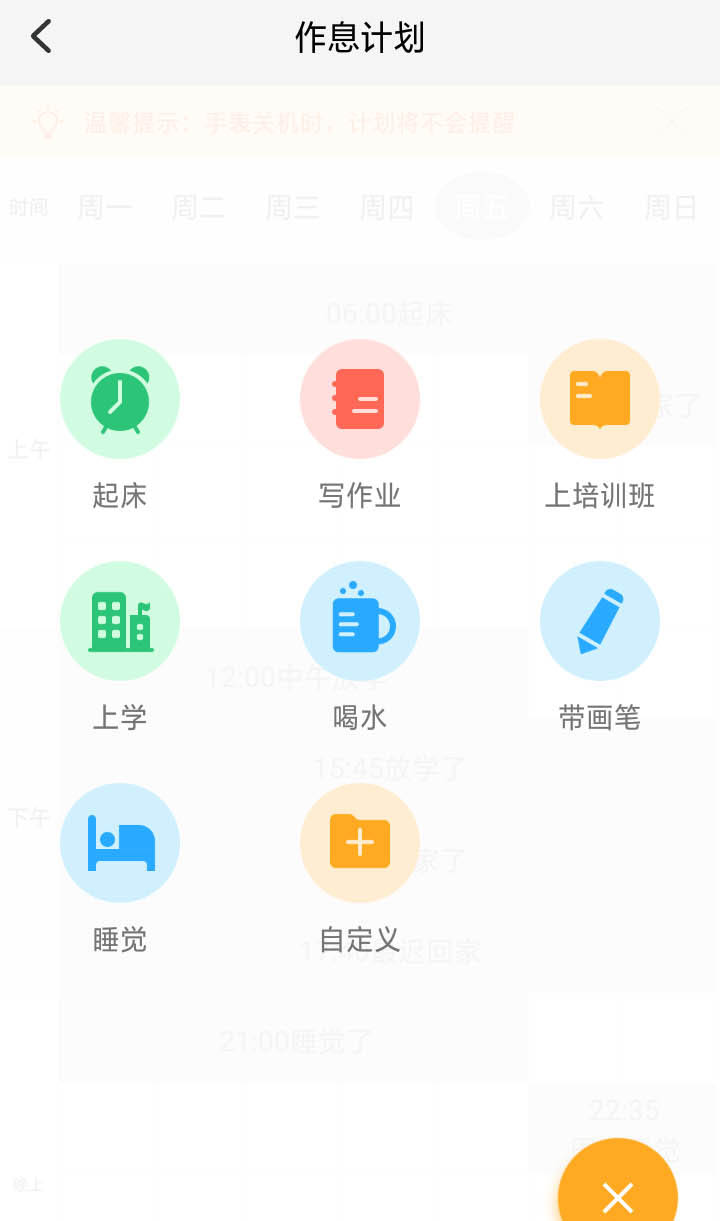Select the 起床 wake-up plan
This screenshot has height=1221, width=720.
click(120, 399)
